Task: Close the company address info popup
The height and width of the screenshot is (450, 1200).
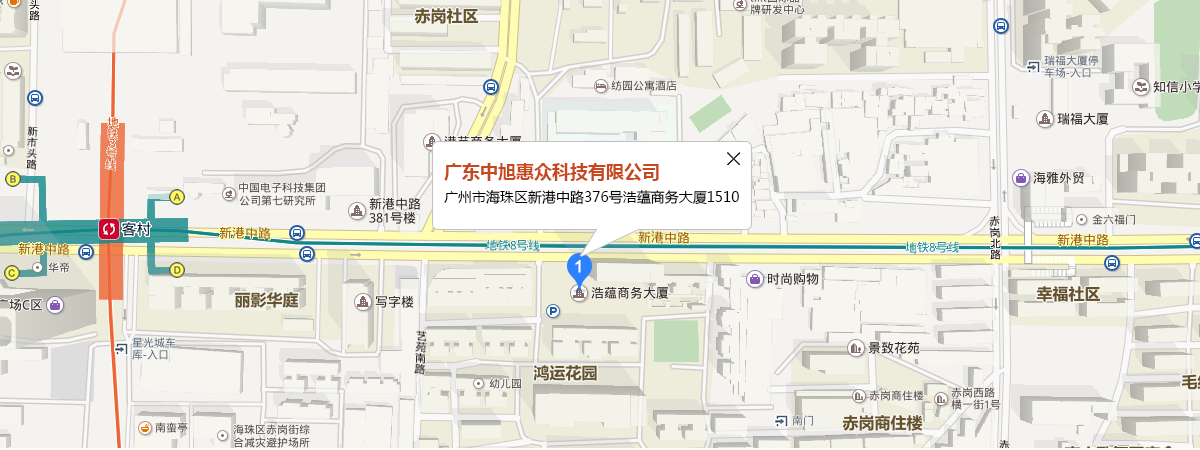Action: pos(733,158)
